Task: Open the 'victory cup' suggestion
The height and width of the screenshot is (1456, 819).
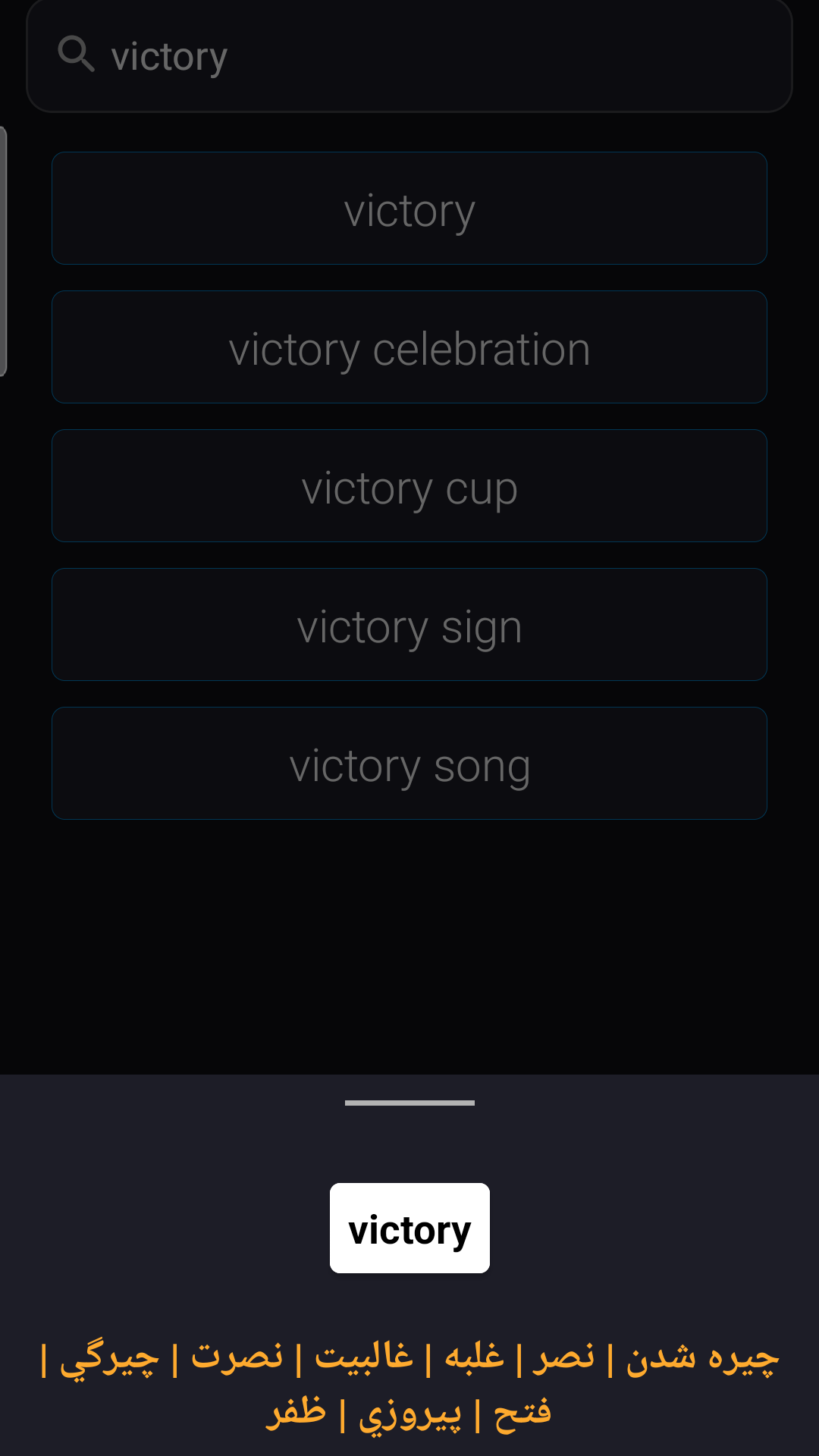Action: [409, 486]
